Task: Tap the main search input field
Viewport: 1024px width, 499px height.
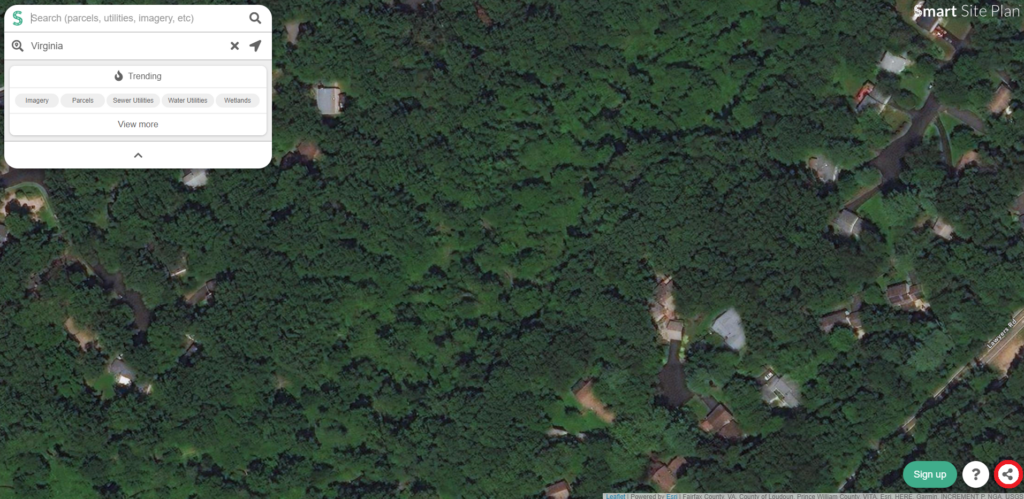Action: [135, 18]
